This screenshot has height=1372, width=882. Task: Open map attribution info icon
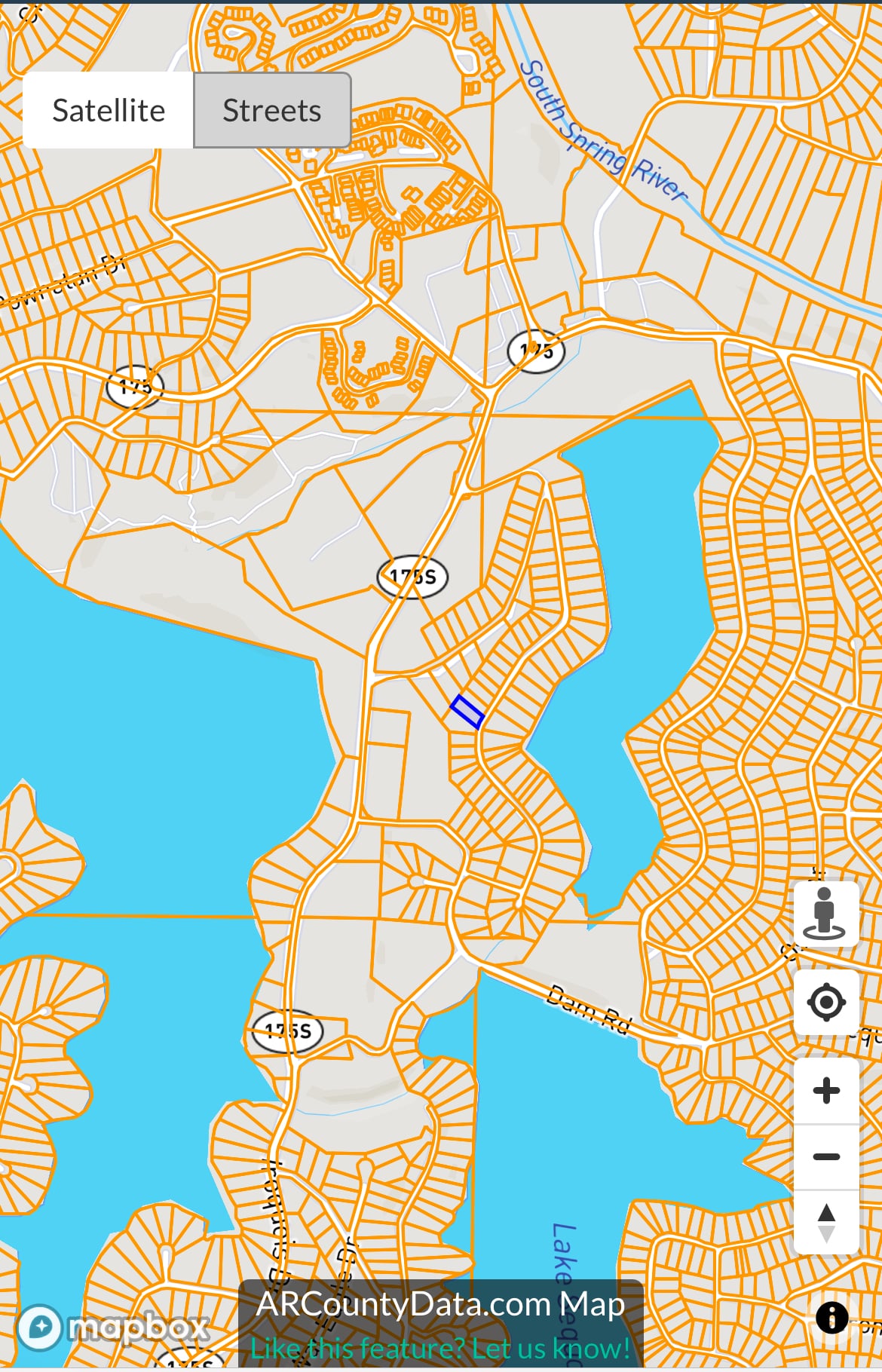pos(831,1318)
